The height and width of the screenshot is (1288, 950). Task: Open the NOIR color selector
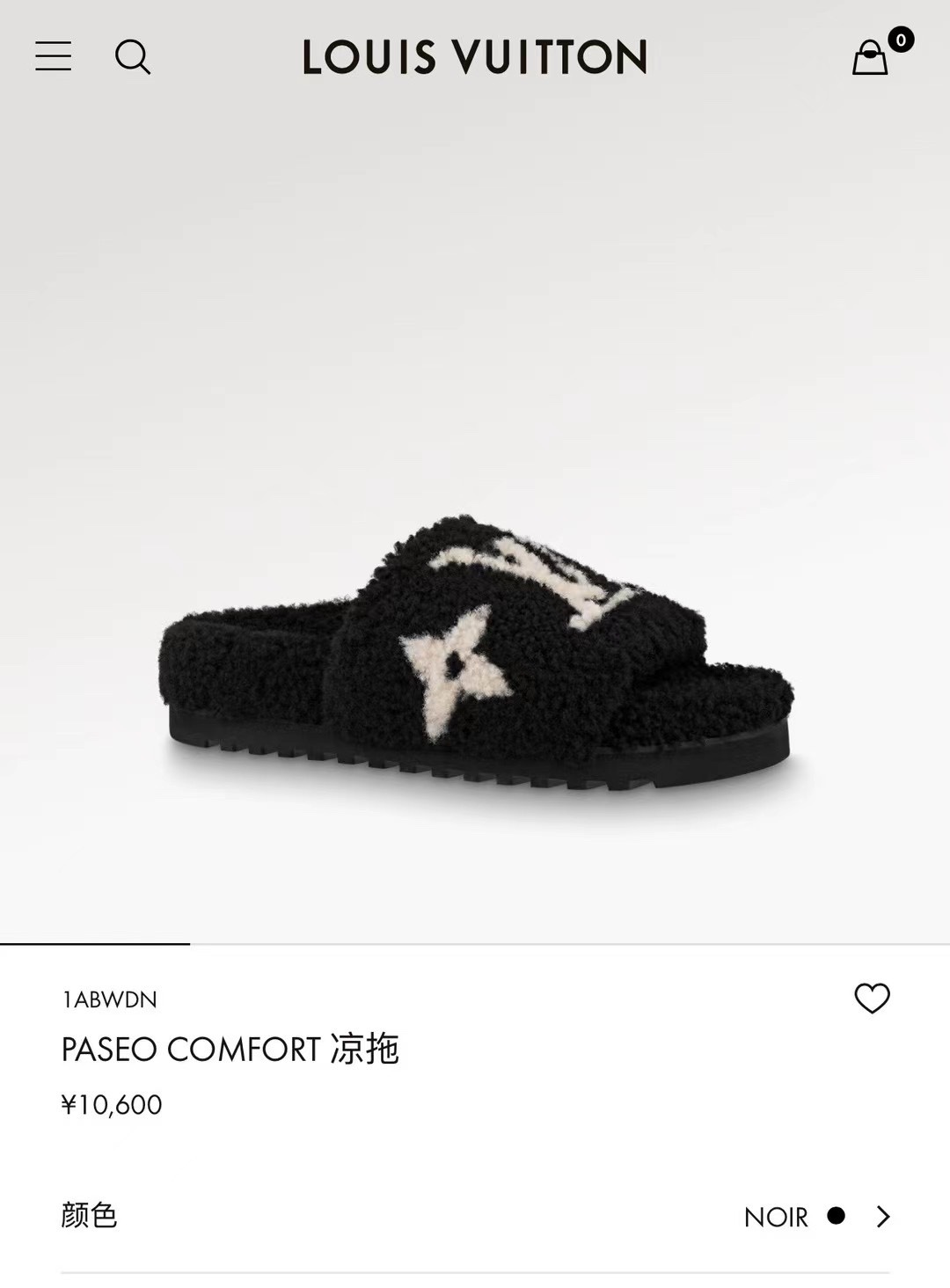816,1217
